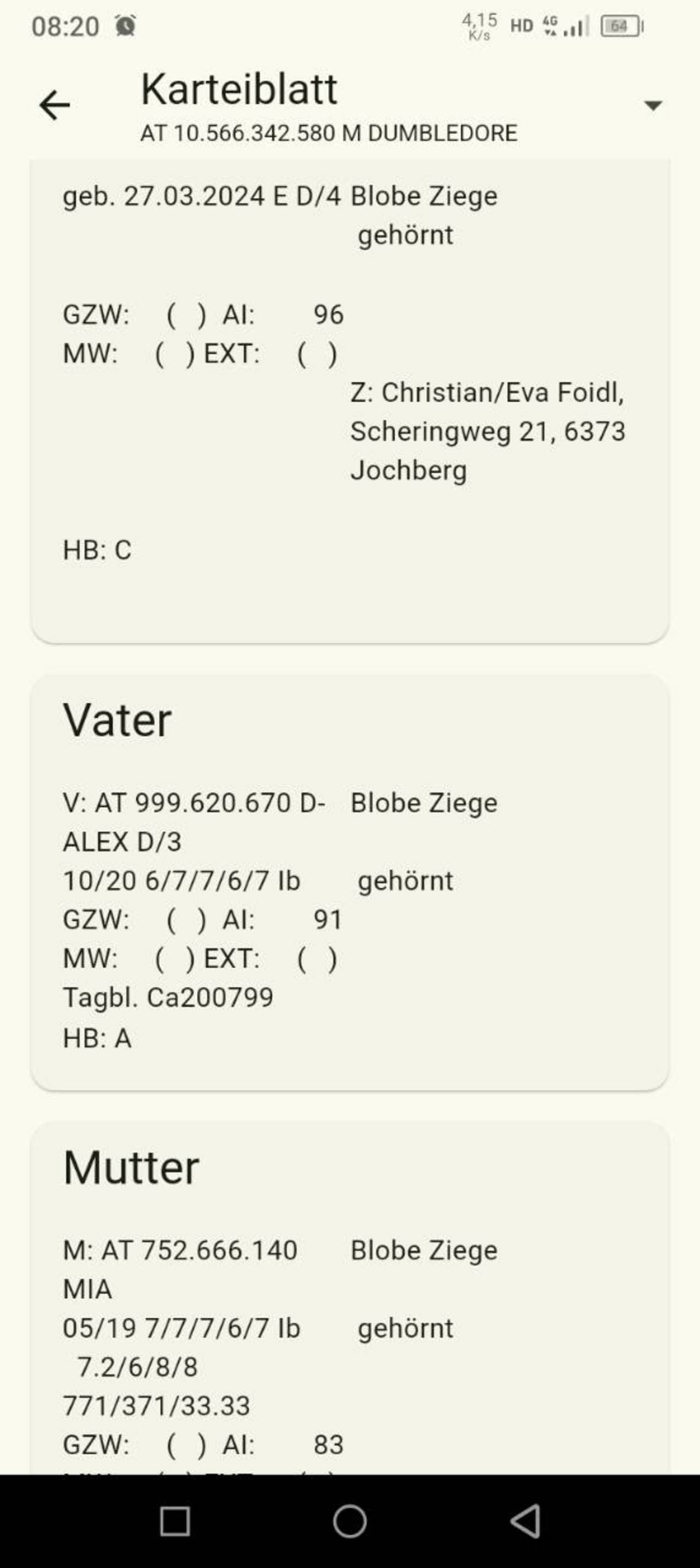Go back using the app bar arrow
700x1568 pixels.
55,105
